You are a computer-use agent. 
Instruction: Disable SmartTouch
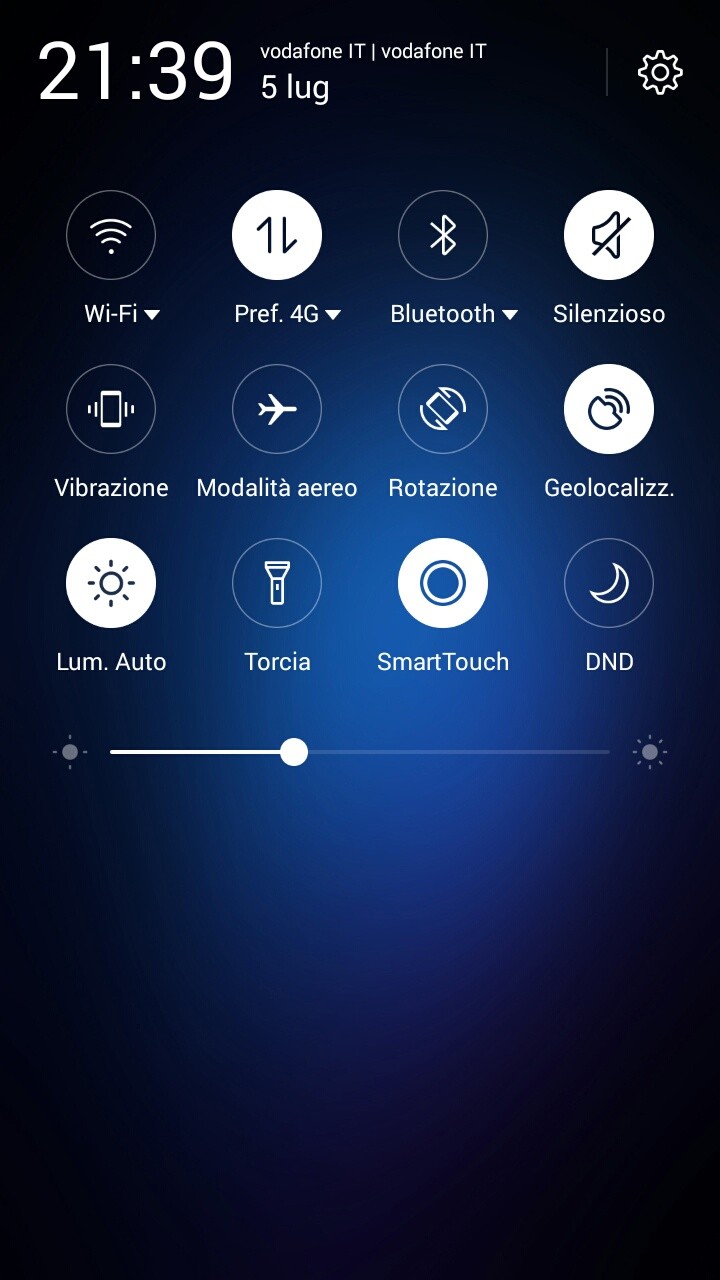coord(443,583)
